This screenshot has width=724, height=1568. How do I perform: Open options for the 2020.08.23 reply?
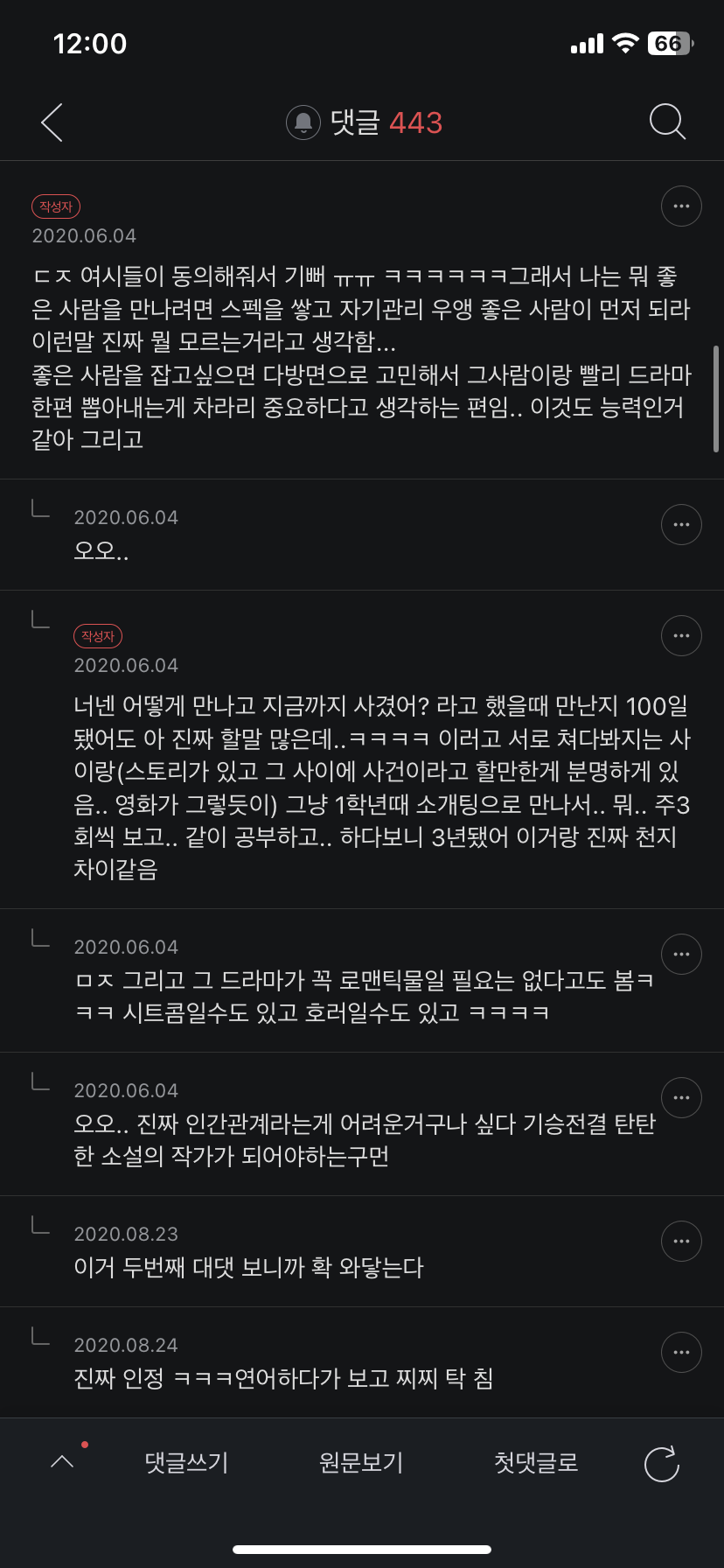(681, 1242)
